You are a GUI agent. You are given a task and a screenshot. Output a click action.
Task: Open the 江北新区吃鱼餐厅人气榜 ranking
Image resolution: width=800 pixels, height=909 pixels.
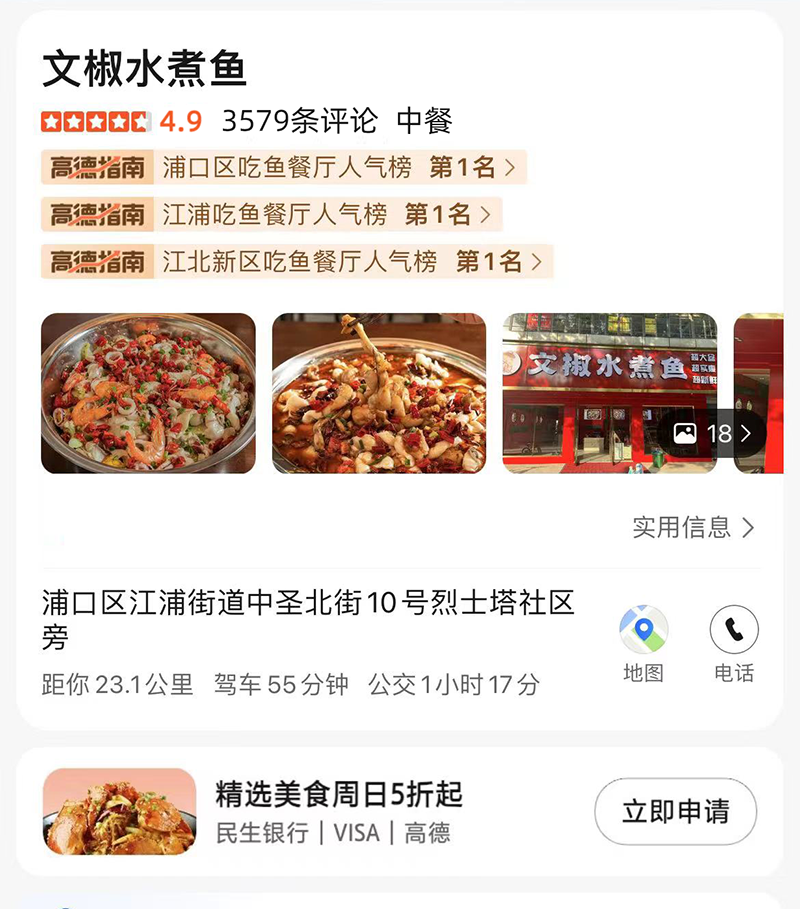[297, 262]
